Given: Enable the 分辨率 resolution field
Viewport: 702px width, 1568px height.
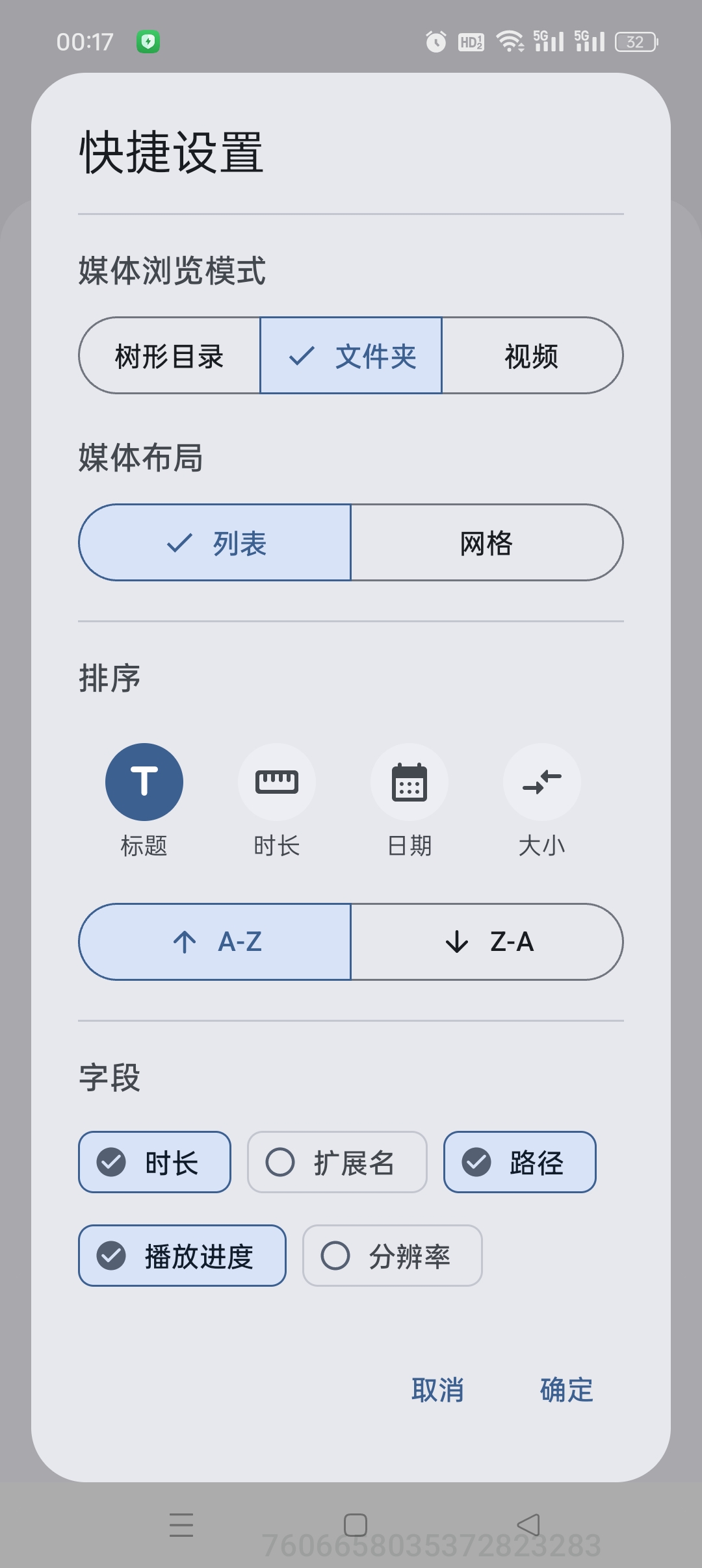Looking at the screenshot, I should tap(391, 1256).
